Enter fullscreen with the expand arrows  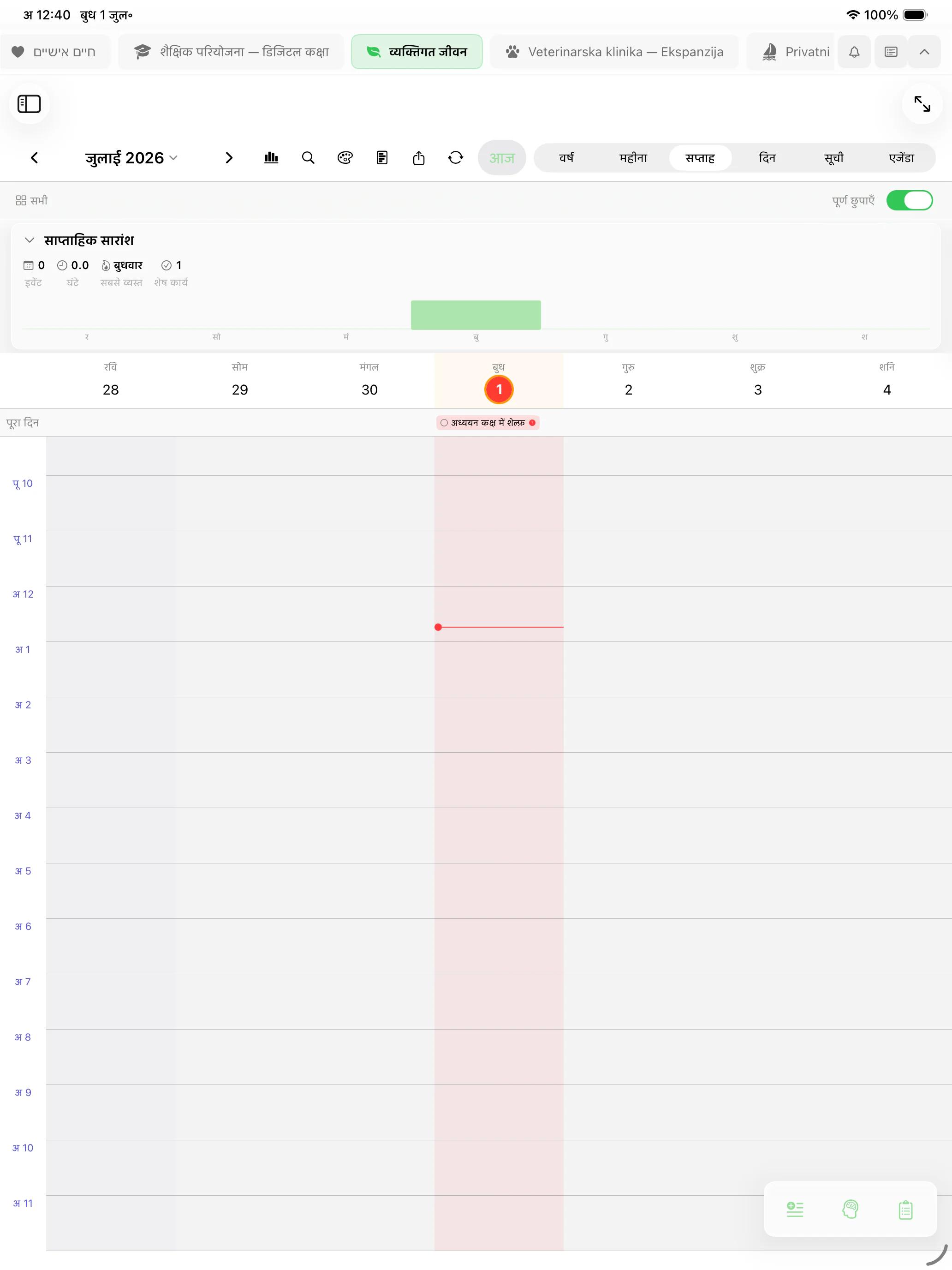922,104
